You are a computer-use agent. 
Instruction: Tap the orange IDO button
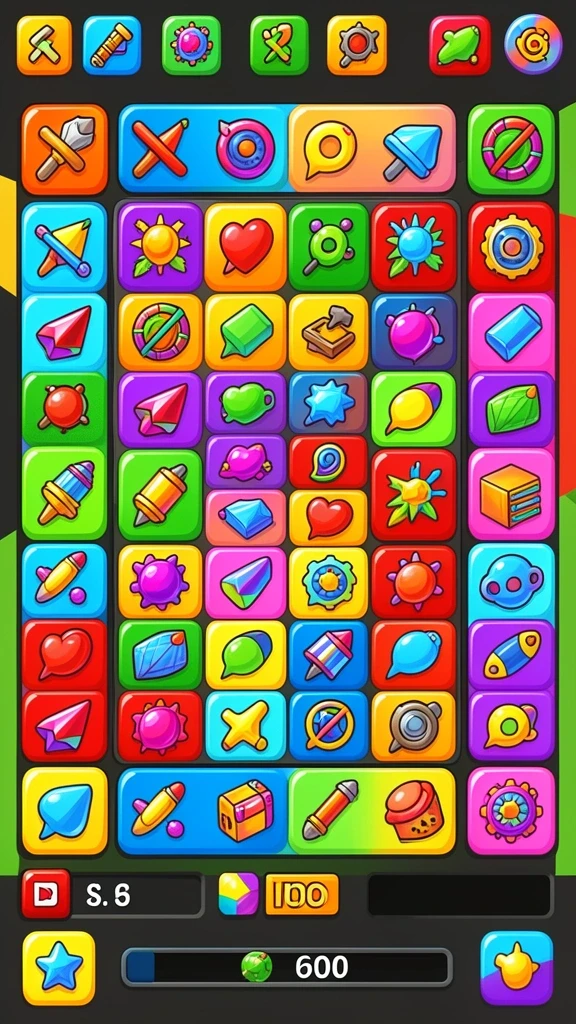pyautogui.click(x=302, y=894)
